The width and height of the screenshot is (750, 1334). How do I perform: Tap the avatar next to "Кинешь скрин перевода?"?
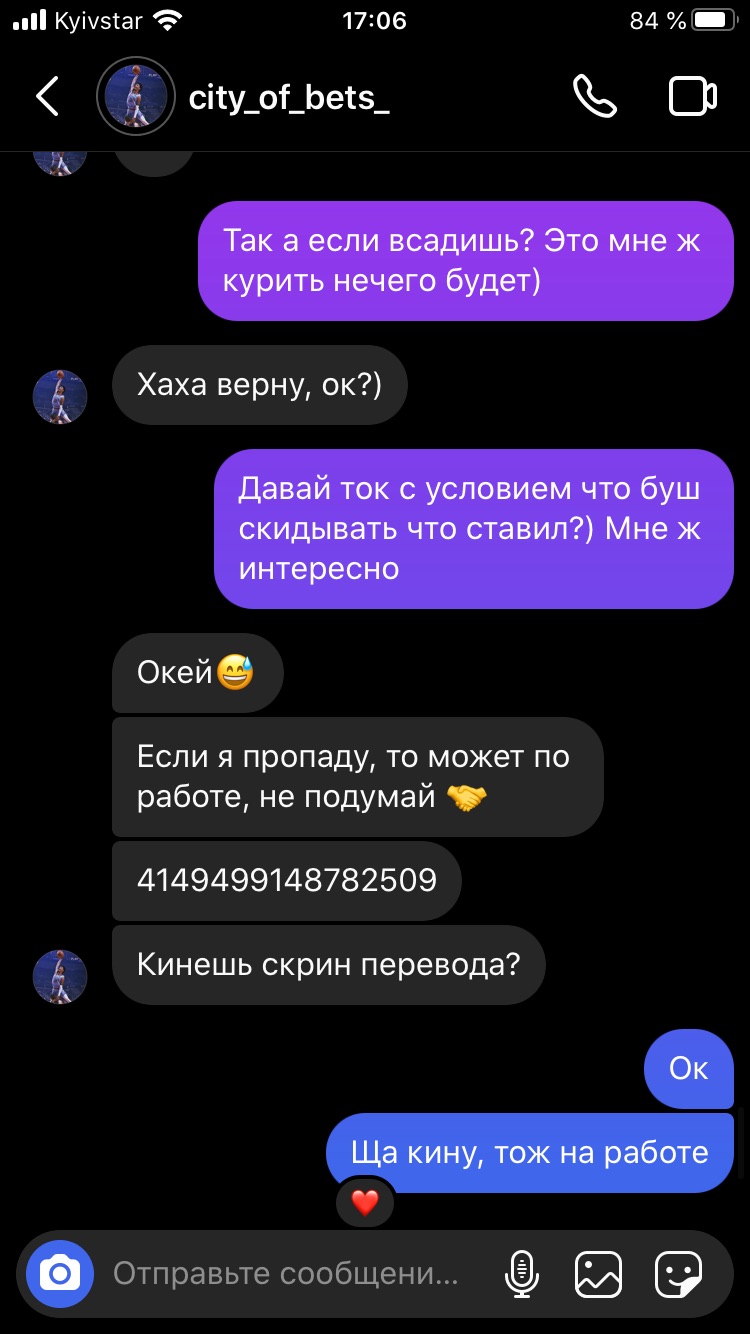pyautogui.click(x=60, y=977)
